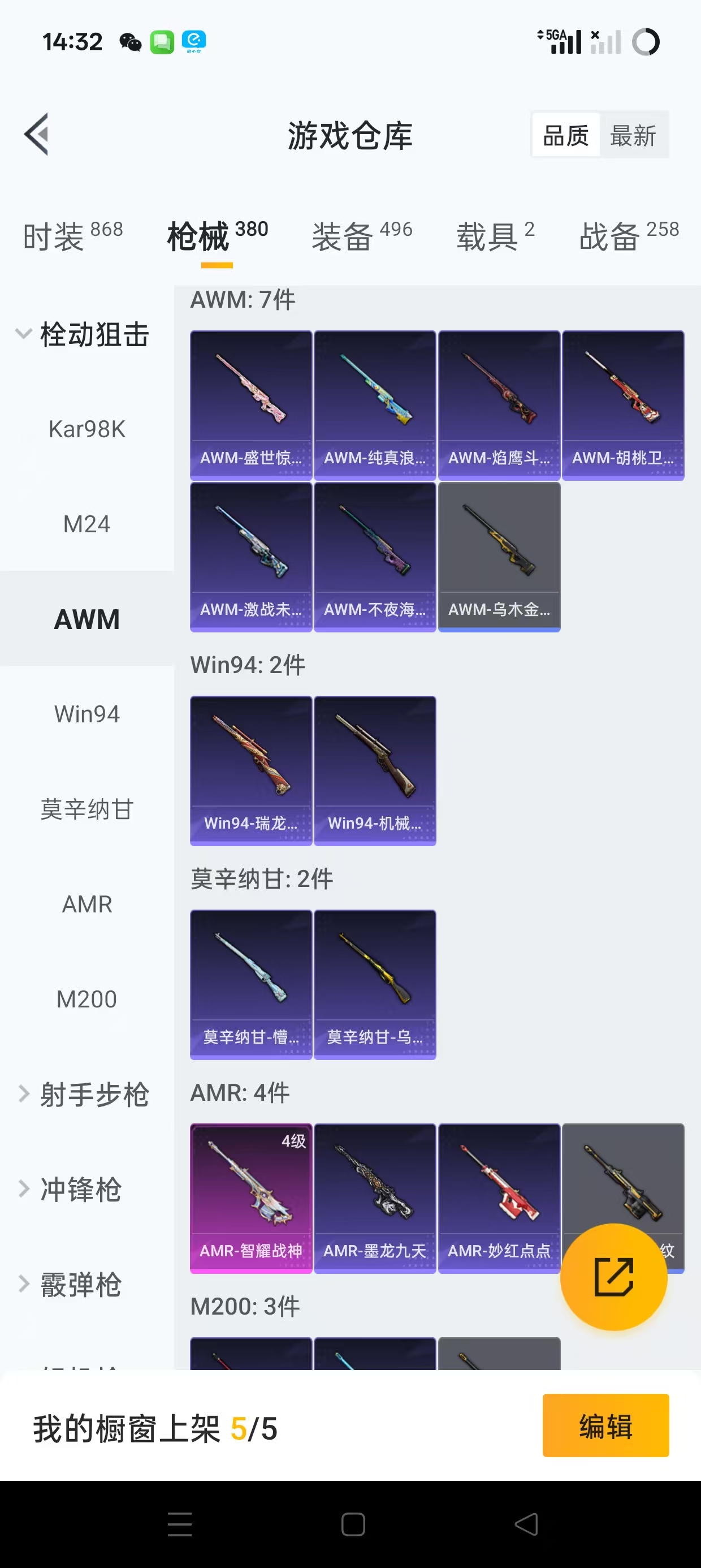Go back from the 游戏仓库 page
701x1568 pixels.
pyautogui.click(x=37, y=135)
